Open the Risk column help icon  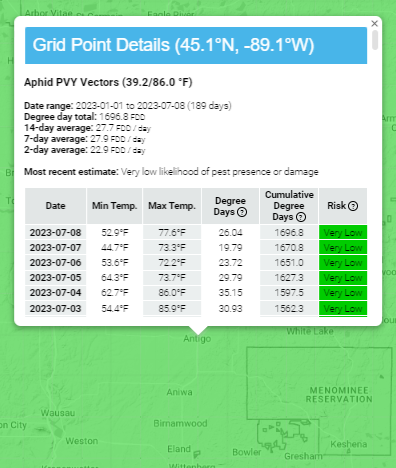[x=353, y=206]
